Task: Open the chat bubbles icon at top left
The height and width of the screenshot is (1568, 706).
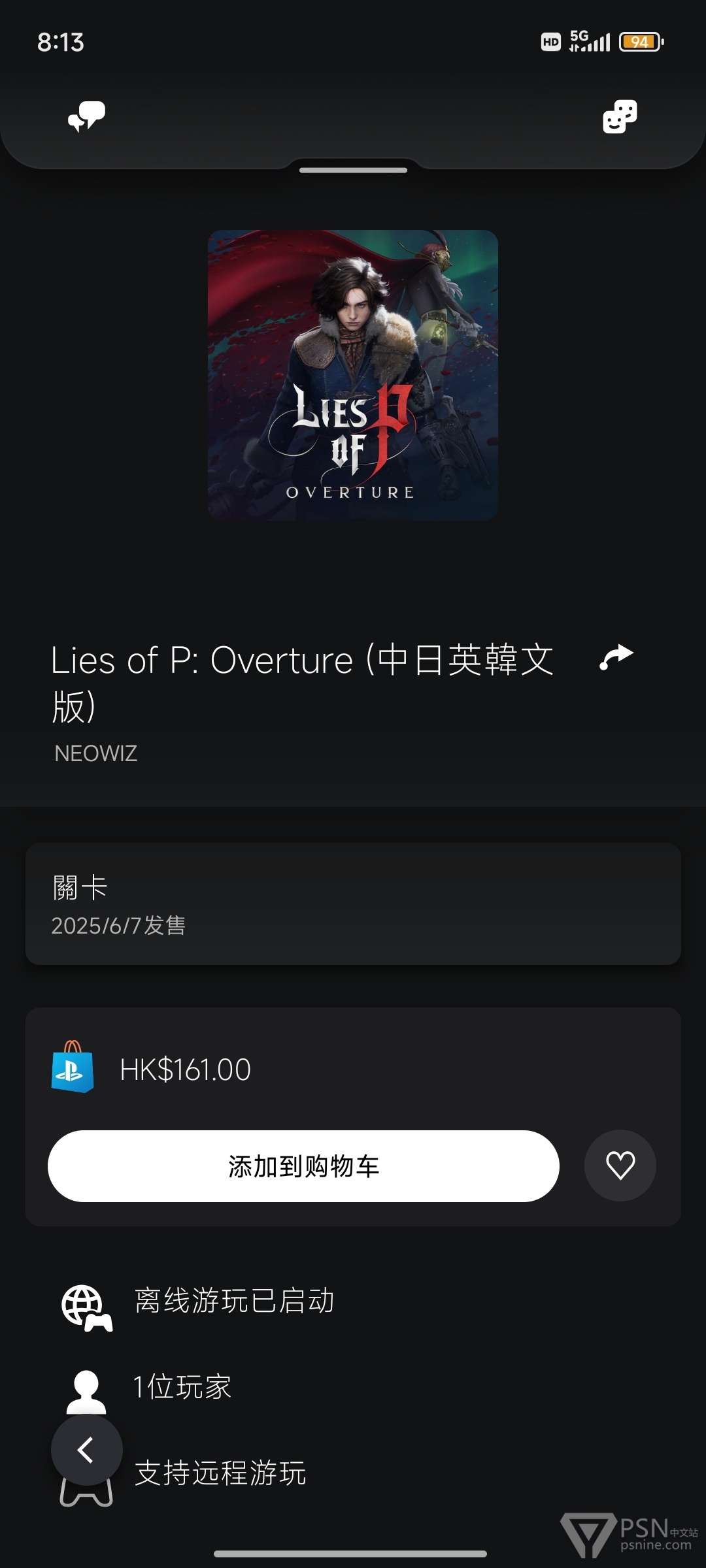Action: (x=87, y=116)
